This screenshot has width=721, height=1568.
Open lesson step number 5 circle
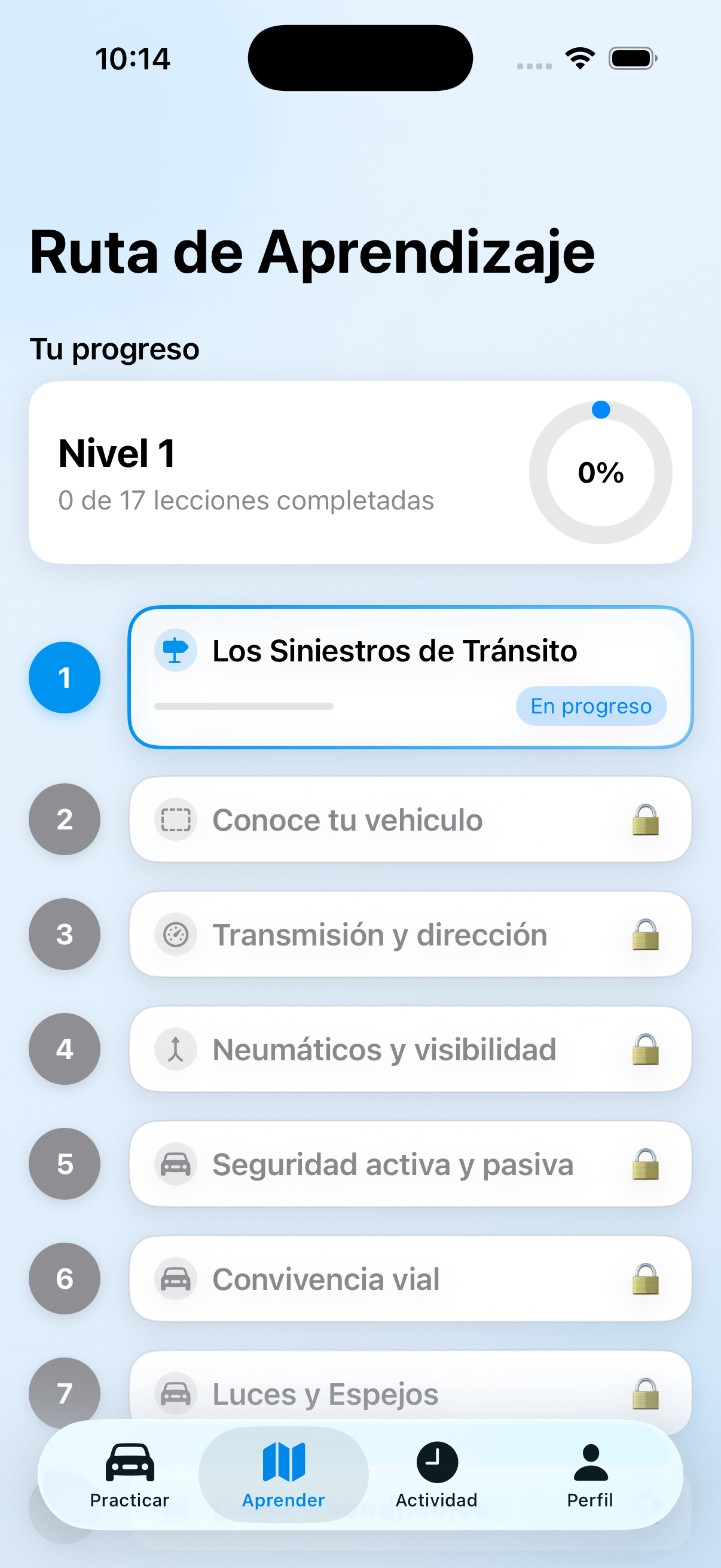(64, 1163)
